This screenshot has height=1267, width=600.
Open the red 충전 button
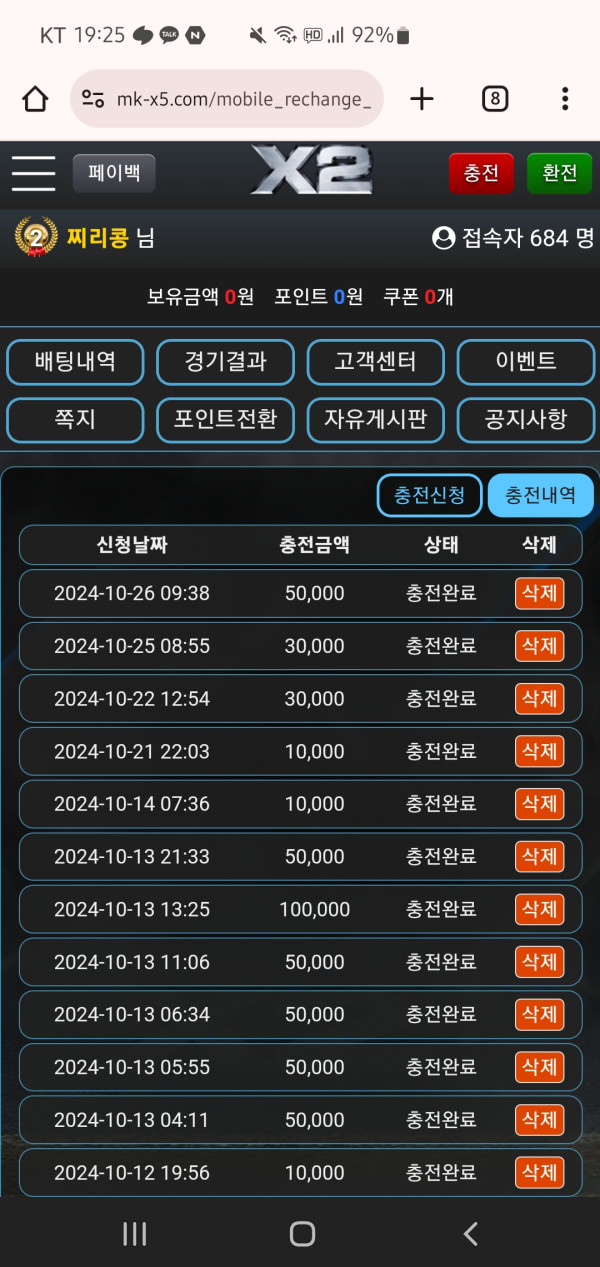481,173
